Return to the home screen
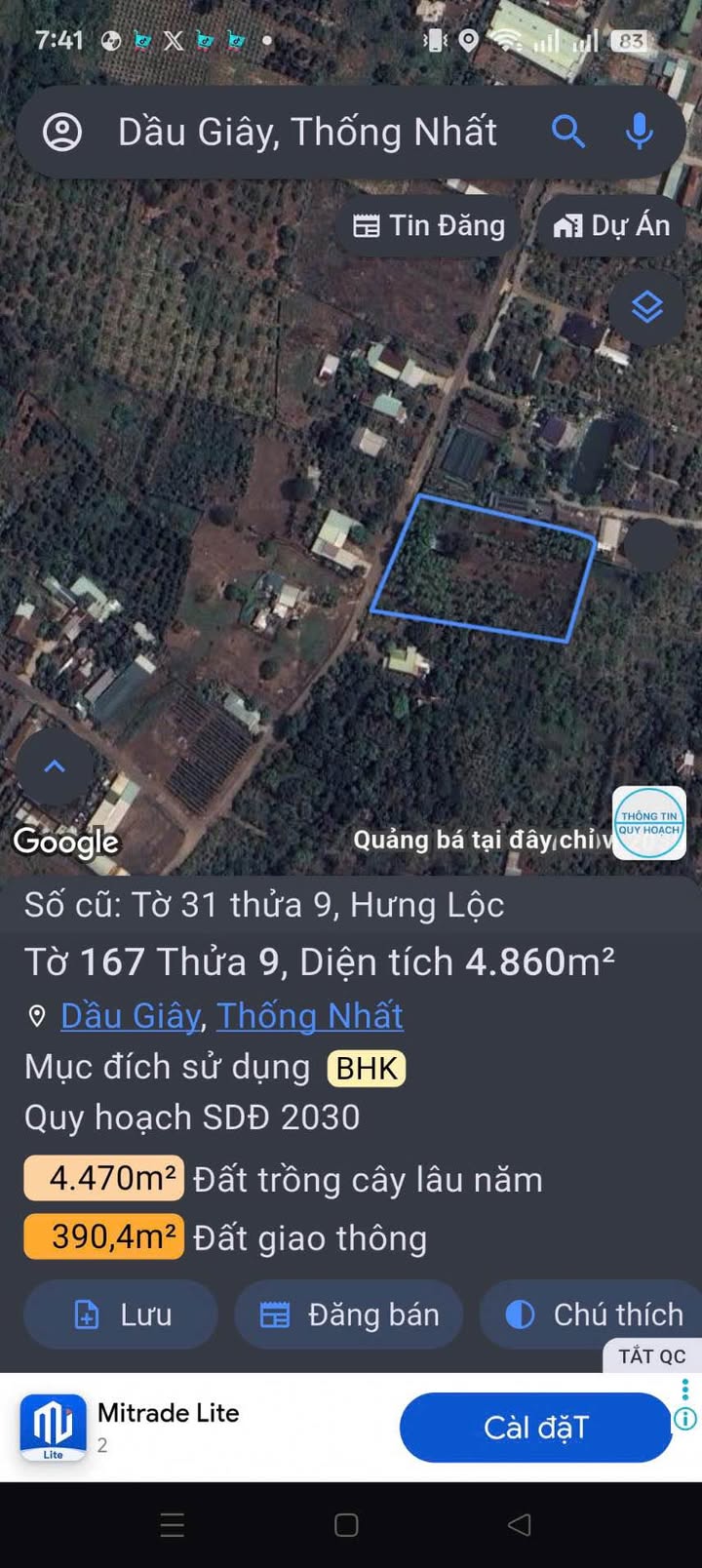This screenshot has height=1568, width=702. [346, 1525]
